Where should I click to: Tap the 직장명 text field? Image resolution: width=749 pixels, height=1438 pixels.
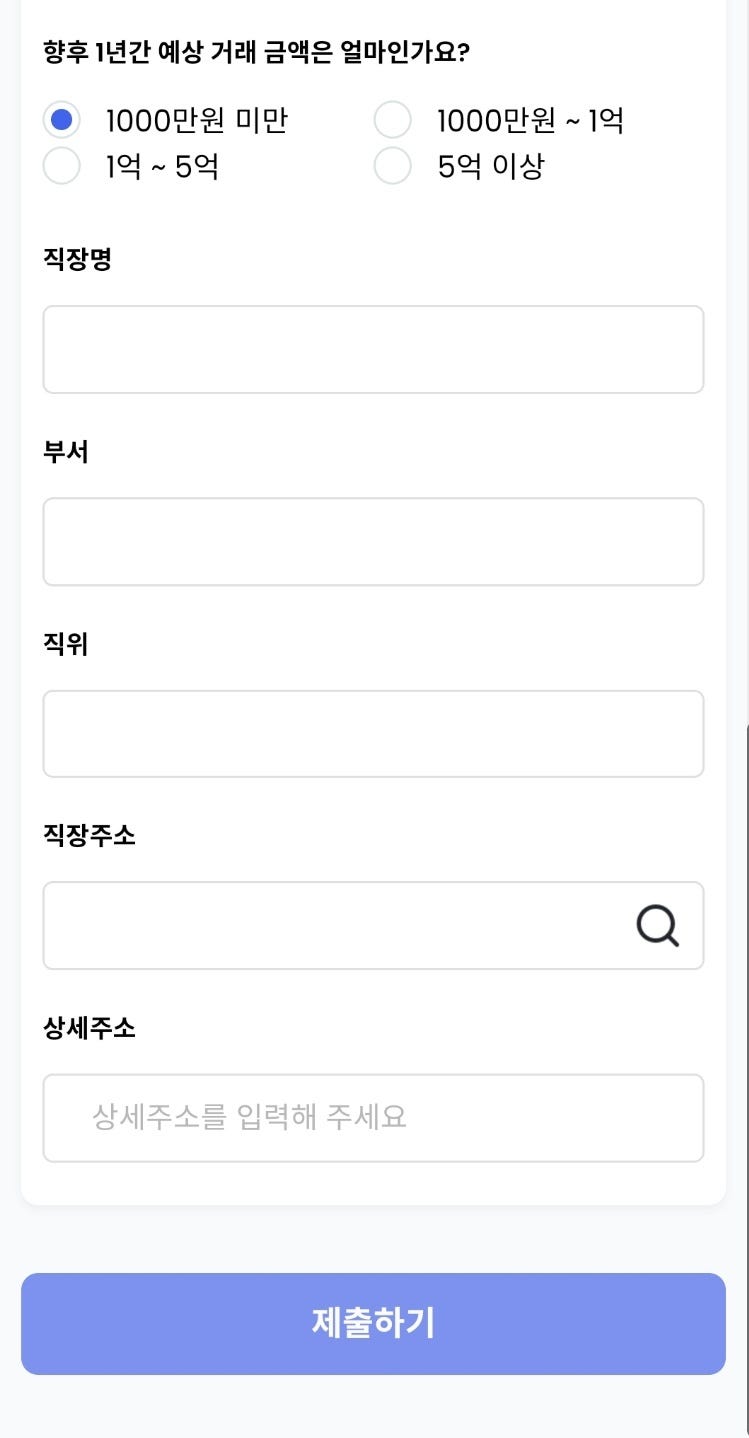[373, 349]
